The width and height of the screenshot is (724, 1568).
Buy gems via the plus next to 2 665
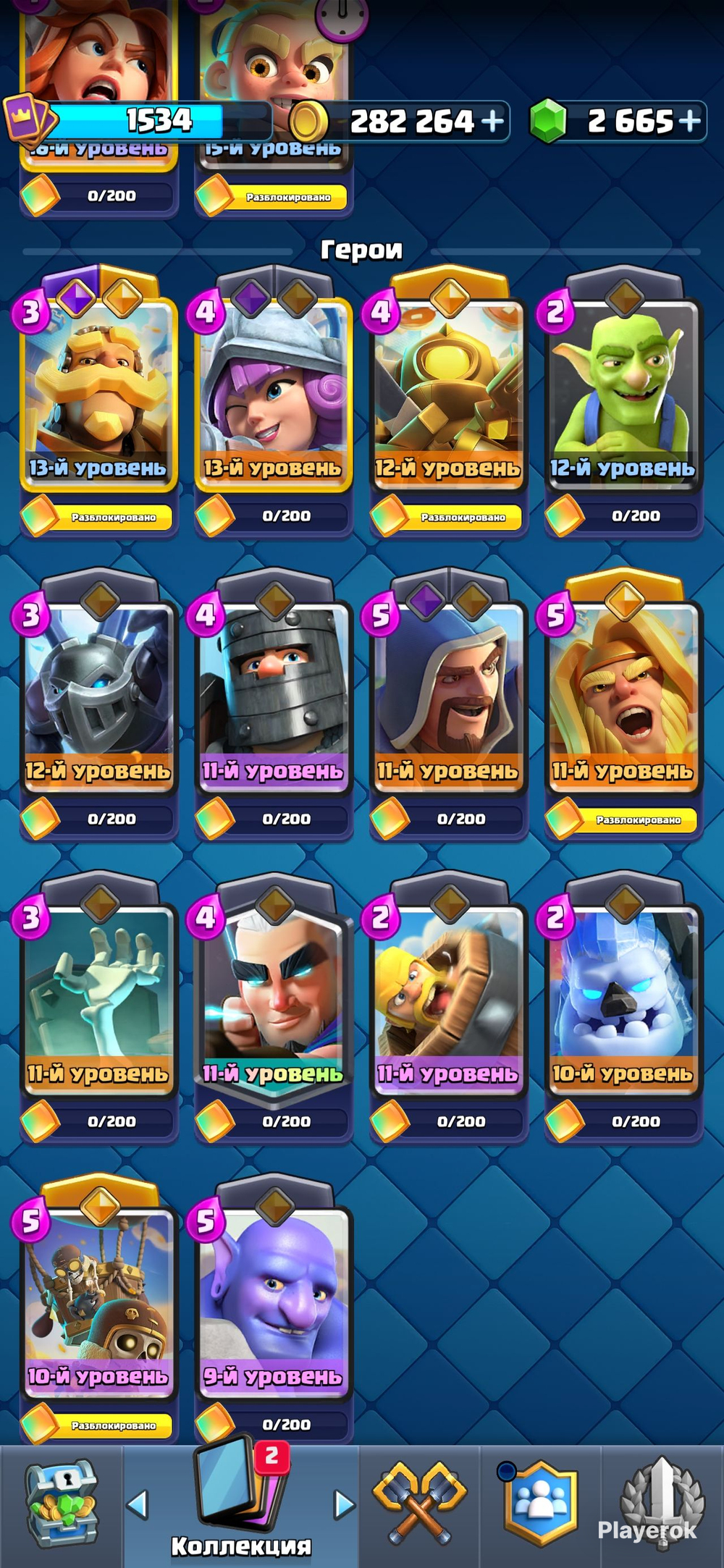click(x=689, y=121)
